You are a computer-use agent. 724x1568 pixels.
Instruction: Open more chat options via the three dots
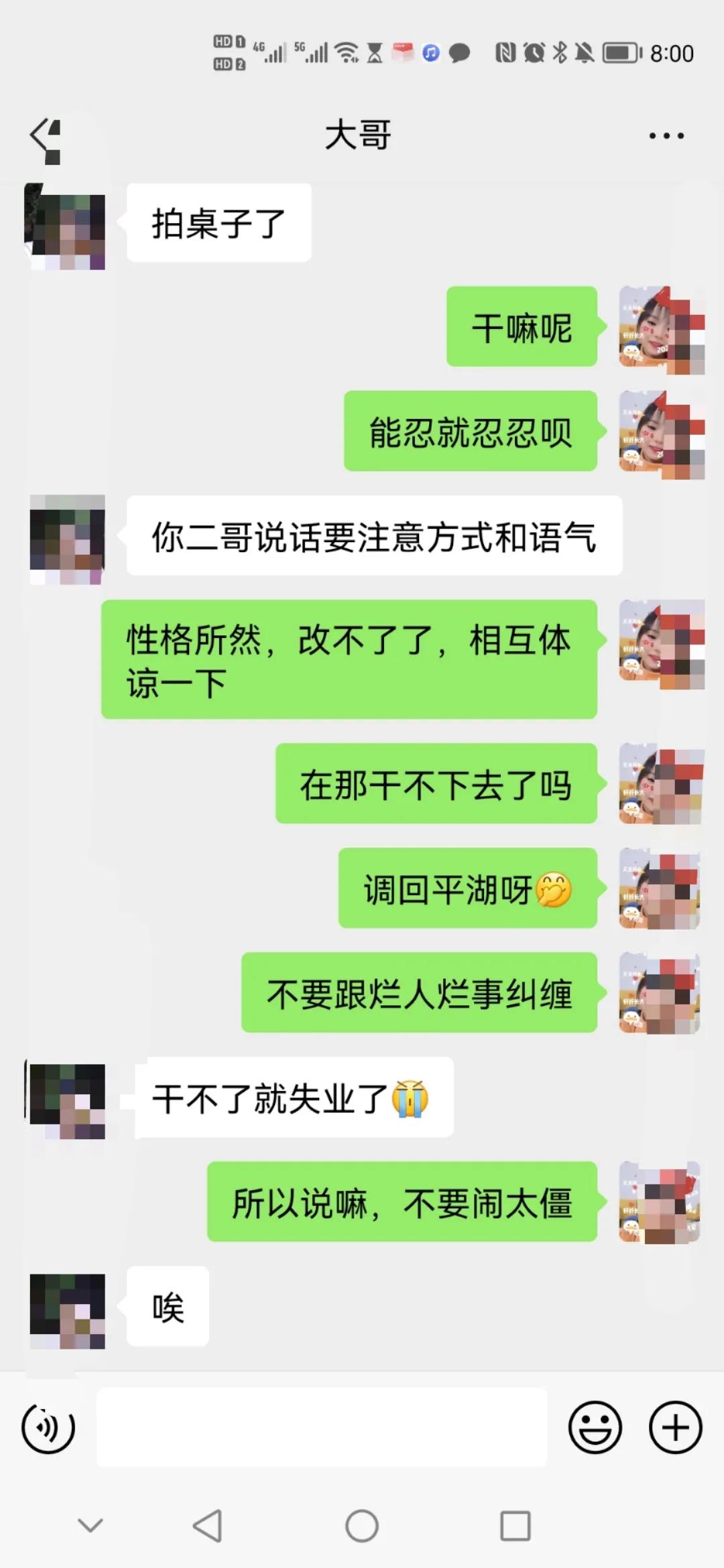point(666,134)
